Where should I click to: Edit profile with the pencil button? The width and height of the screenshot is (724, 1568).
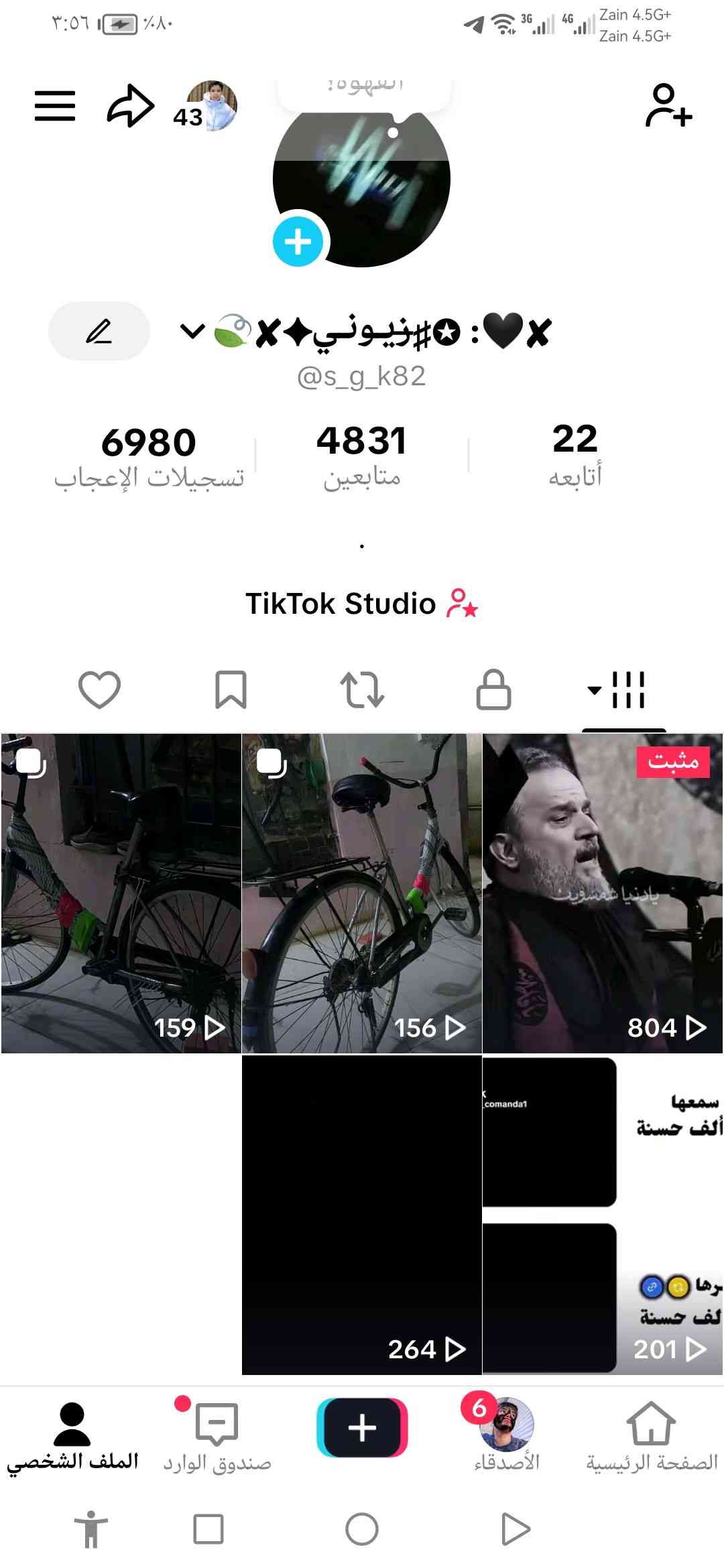point(99,331)
